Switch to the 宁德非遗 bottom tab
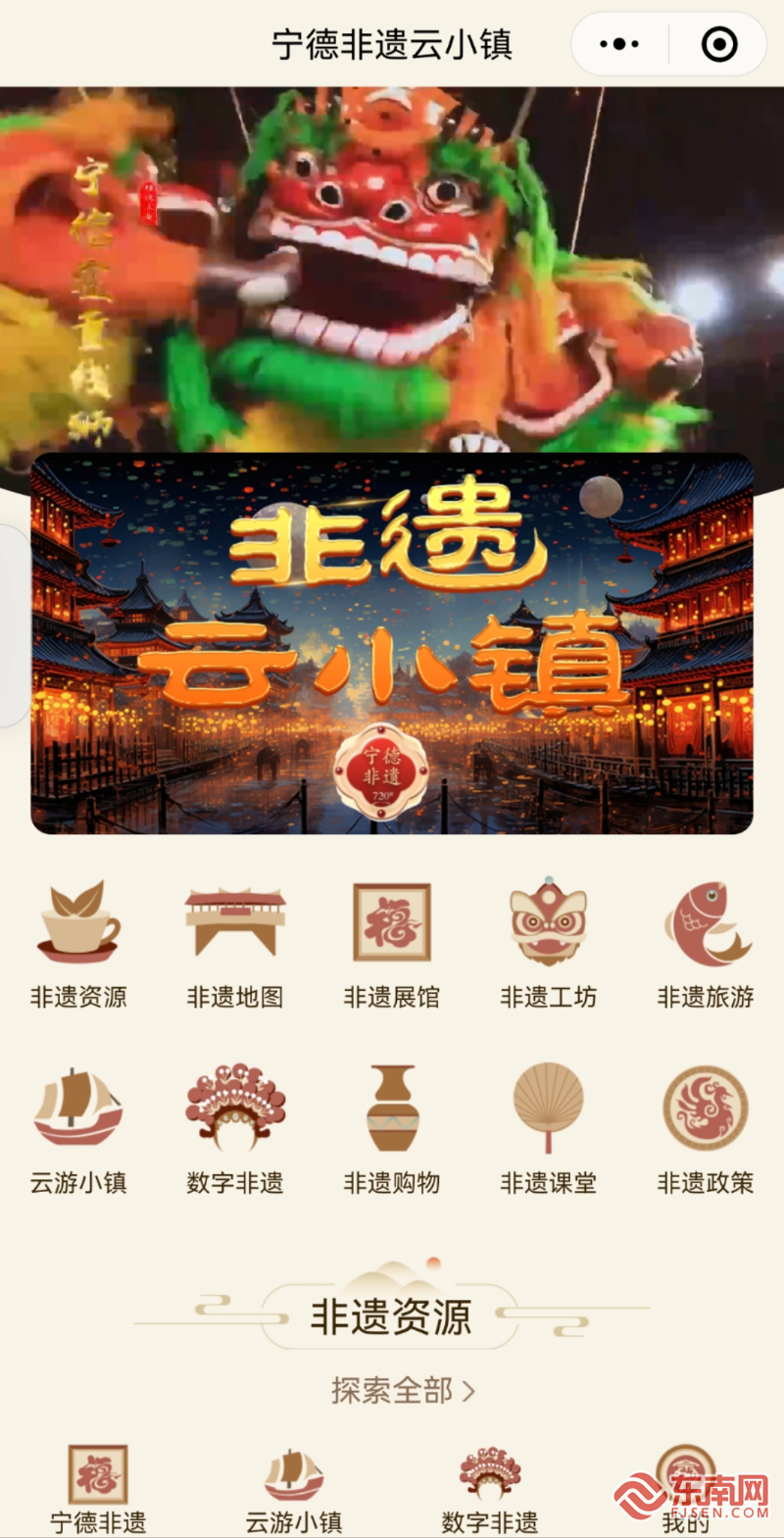784x1538 pixels. pos(98,1490)
